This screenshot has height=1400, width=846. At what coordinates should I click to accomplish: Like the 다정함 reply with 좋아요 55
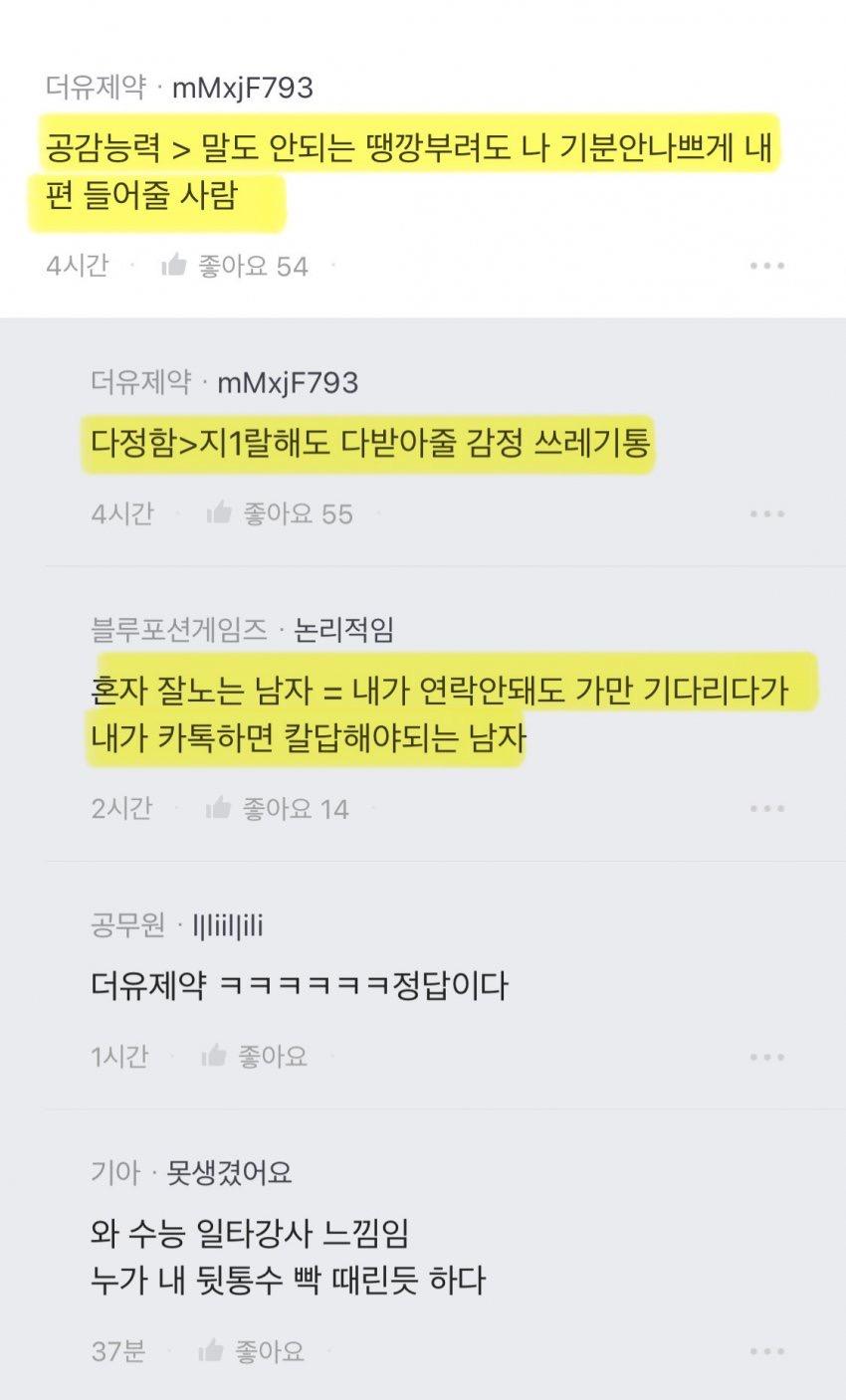[280, 513]
